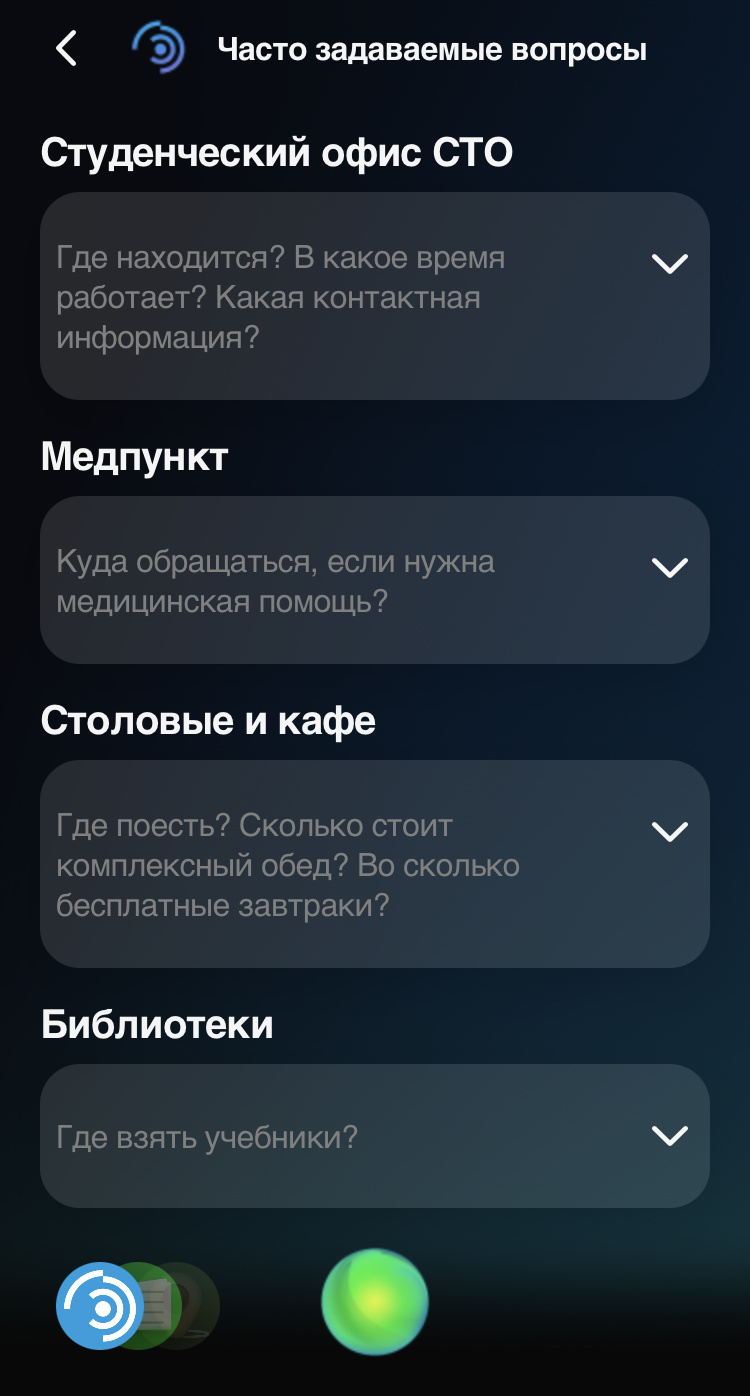Expand the Медпункт medical help question
Viewport: 750px width, 1396px height.
click(x=669, y=567)
